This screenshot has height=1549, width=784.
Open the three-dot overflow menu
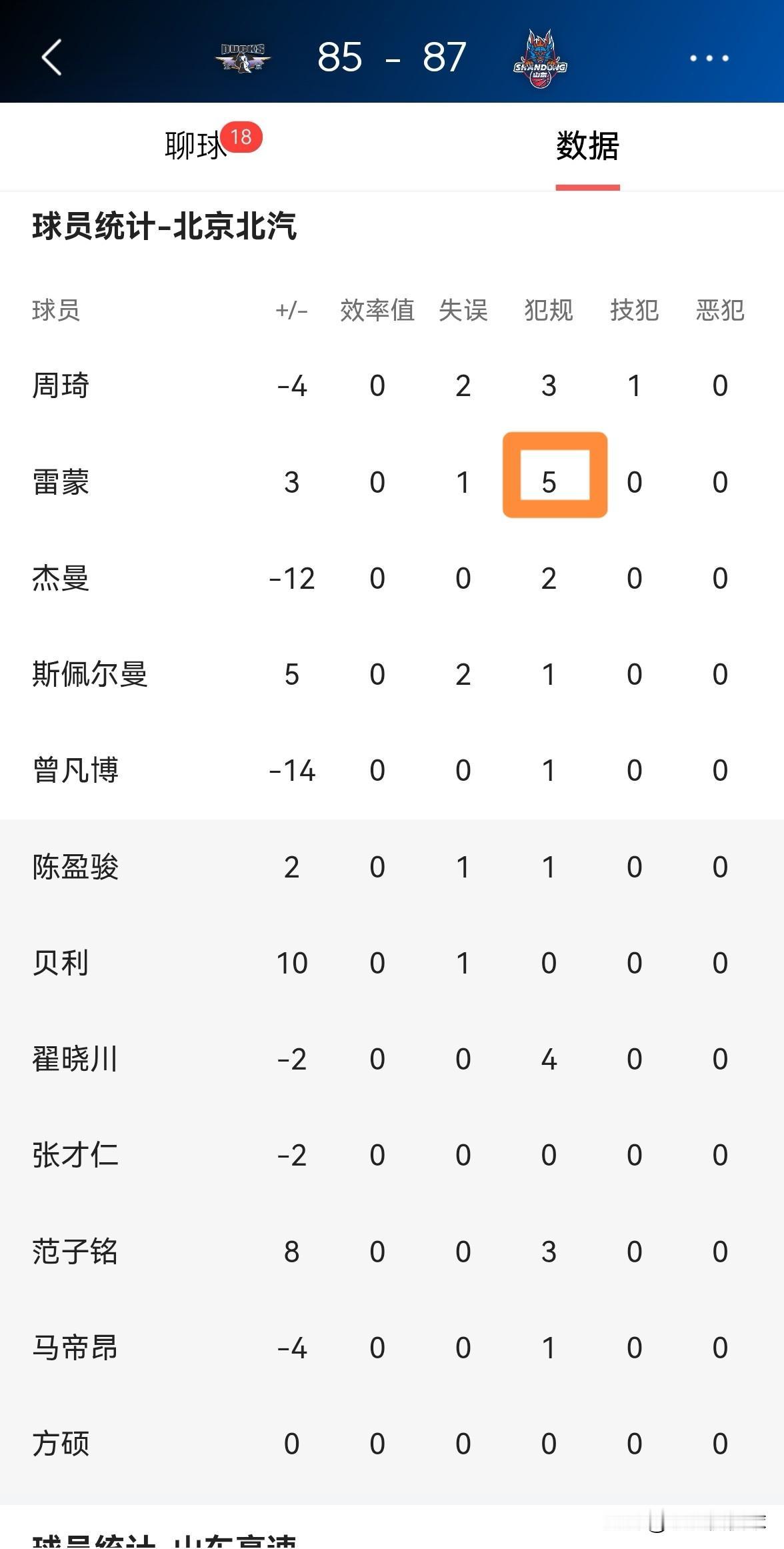tap(709, 58)
